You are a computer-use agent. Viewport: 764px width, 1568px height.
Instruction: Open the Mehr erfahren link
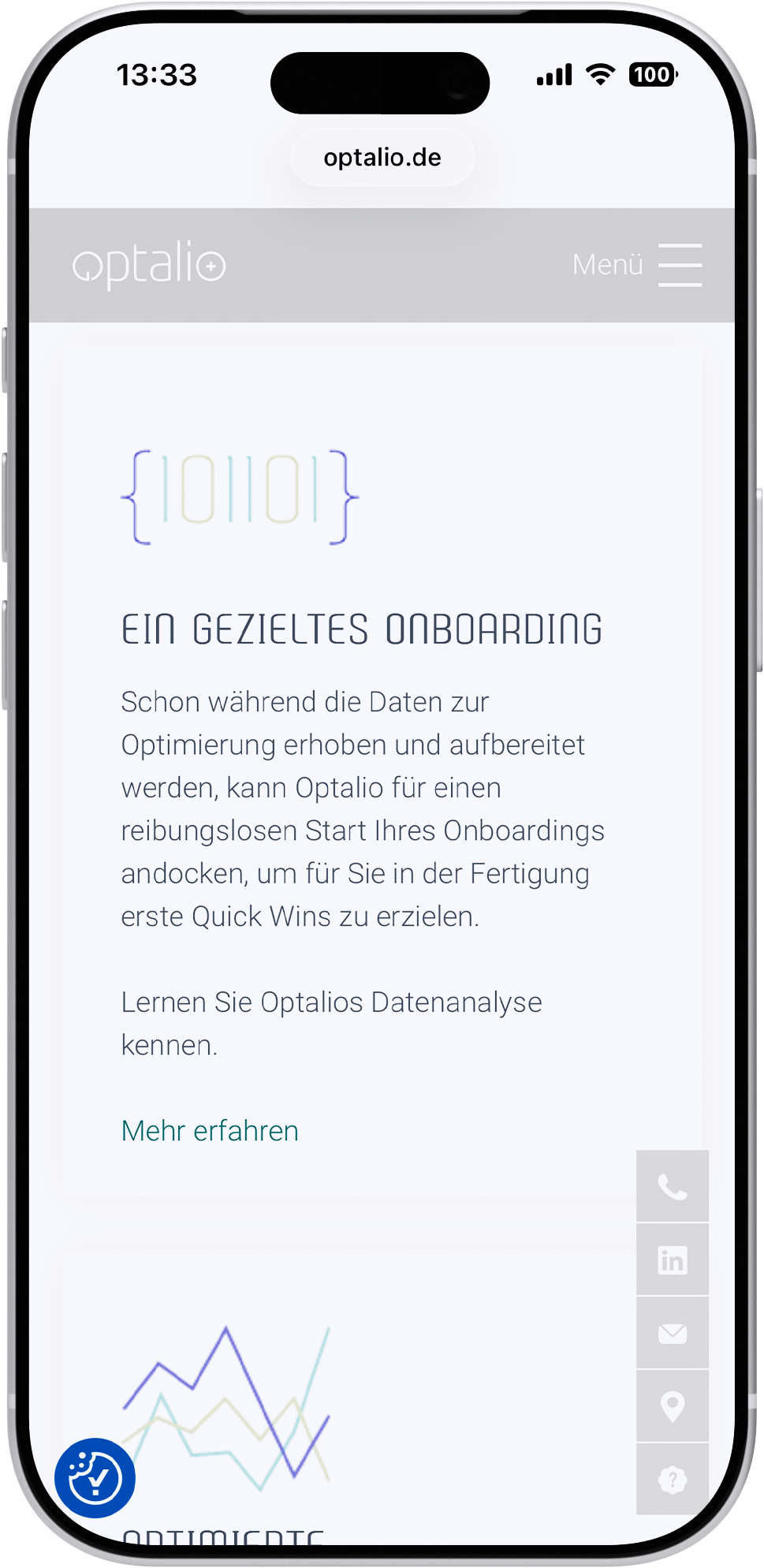(210, 1131)
